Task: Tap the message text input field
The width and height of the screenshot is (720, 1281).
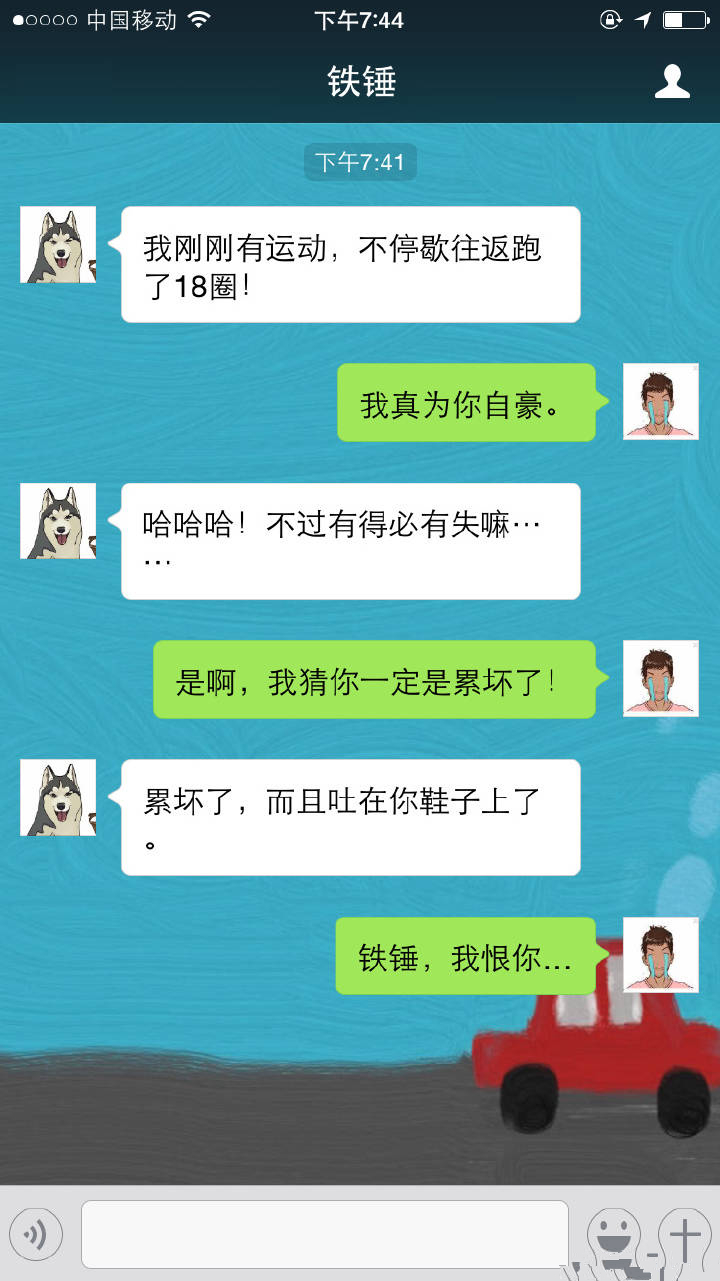Action: [325, 1233]
